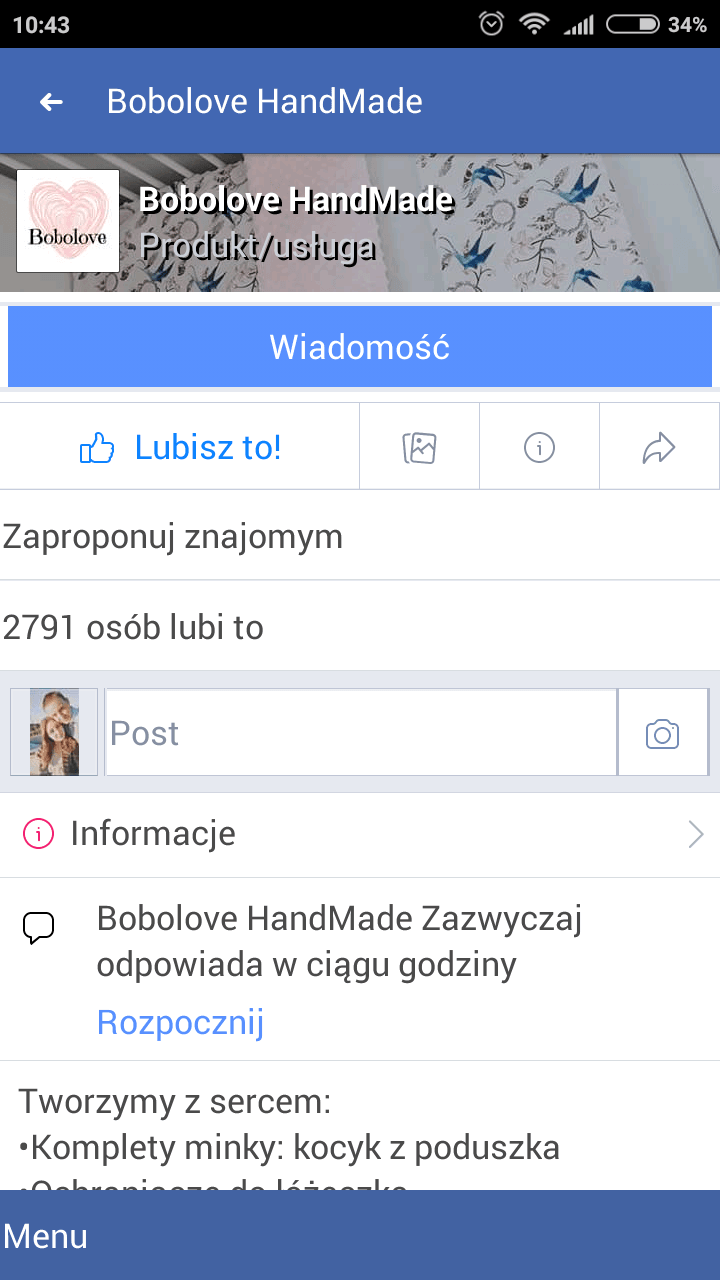This screenshot has width=720, height=1280.
Task: Go back using the top arrow
Action: [51, 102]
